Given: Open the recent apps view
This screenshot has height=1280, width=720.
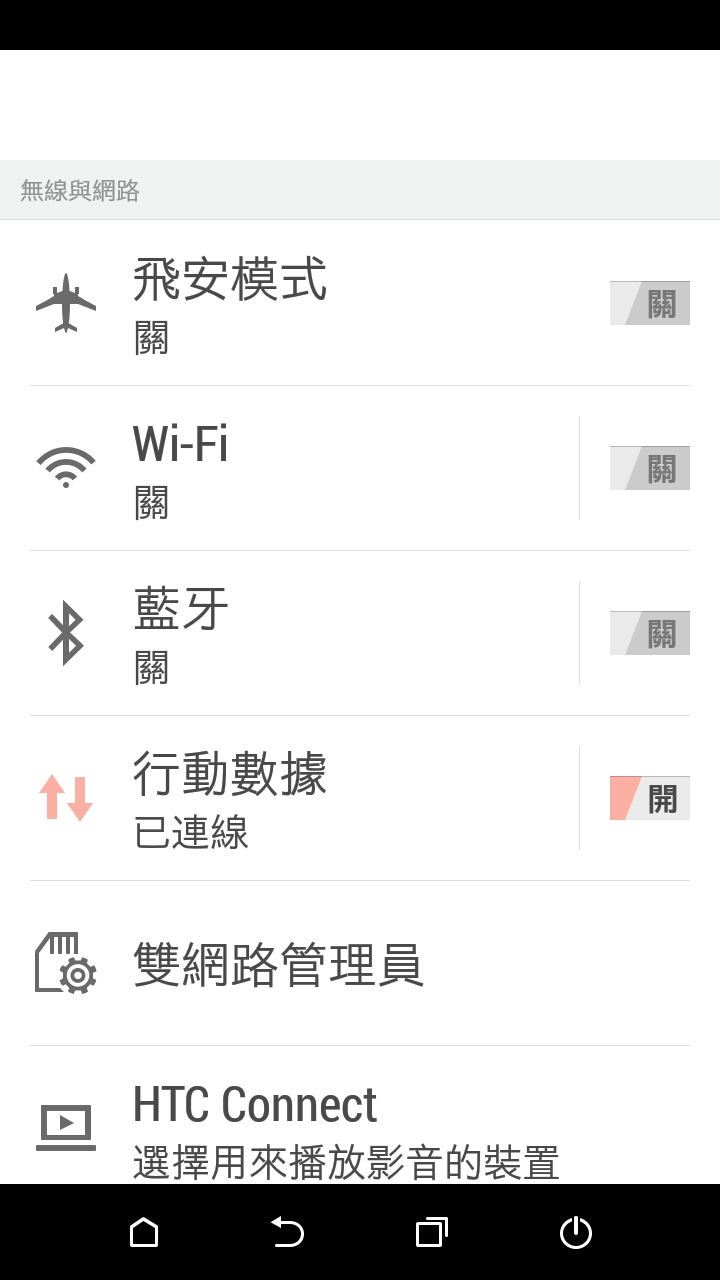Looking at the screenshot, I should [432, 1232].
